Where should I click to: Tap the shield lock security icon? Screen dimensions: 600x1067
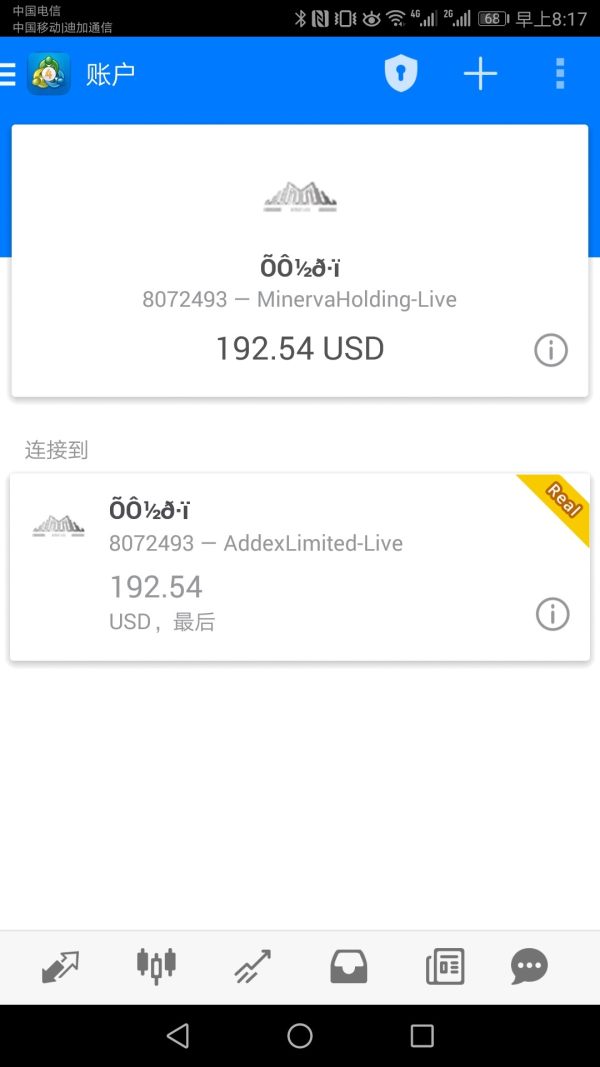401,74
